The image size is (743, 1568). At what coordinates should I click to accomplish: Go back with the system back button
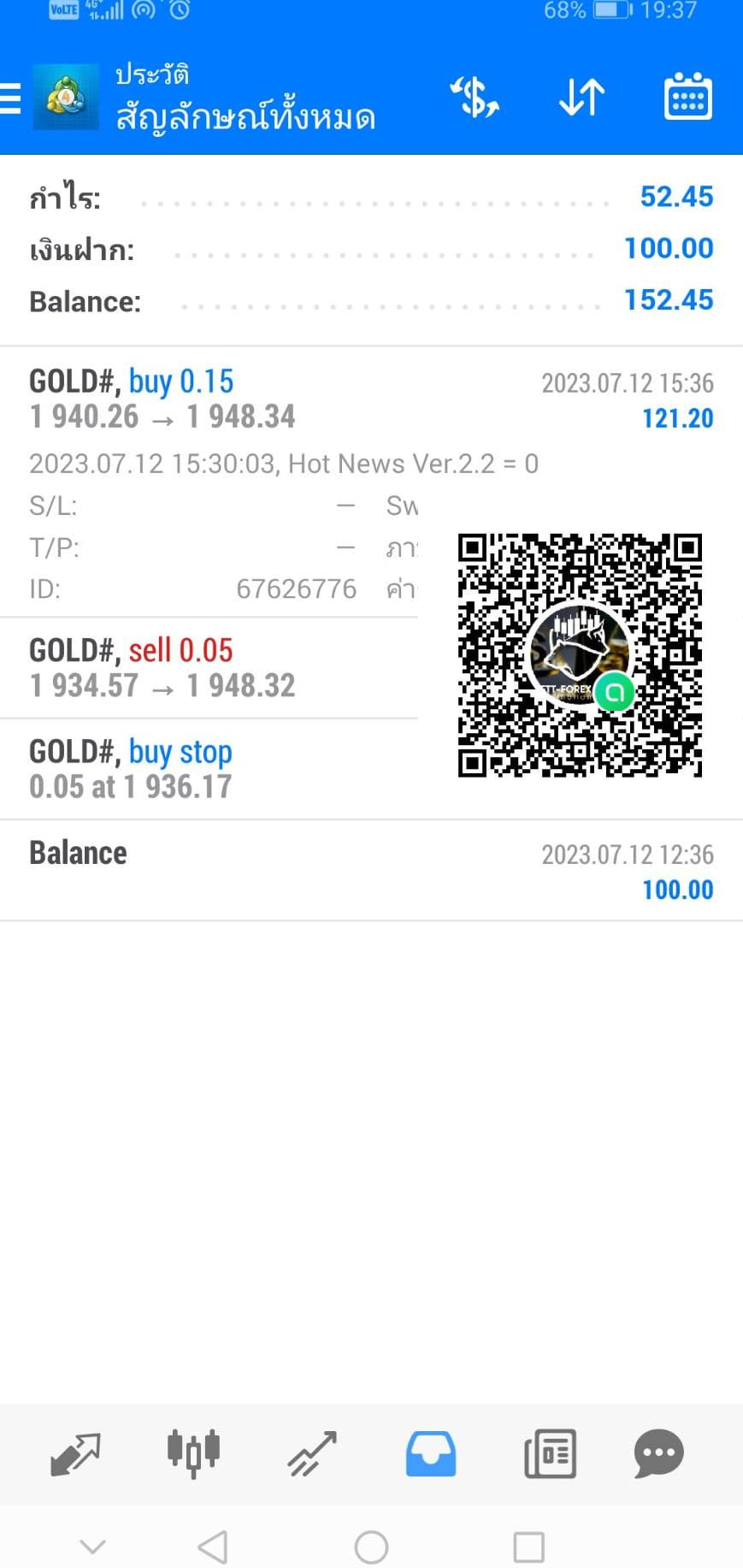pos(213,1547)
